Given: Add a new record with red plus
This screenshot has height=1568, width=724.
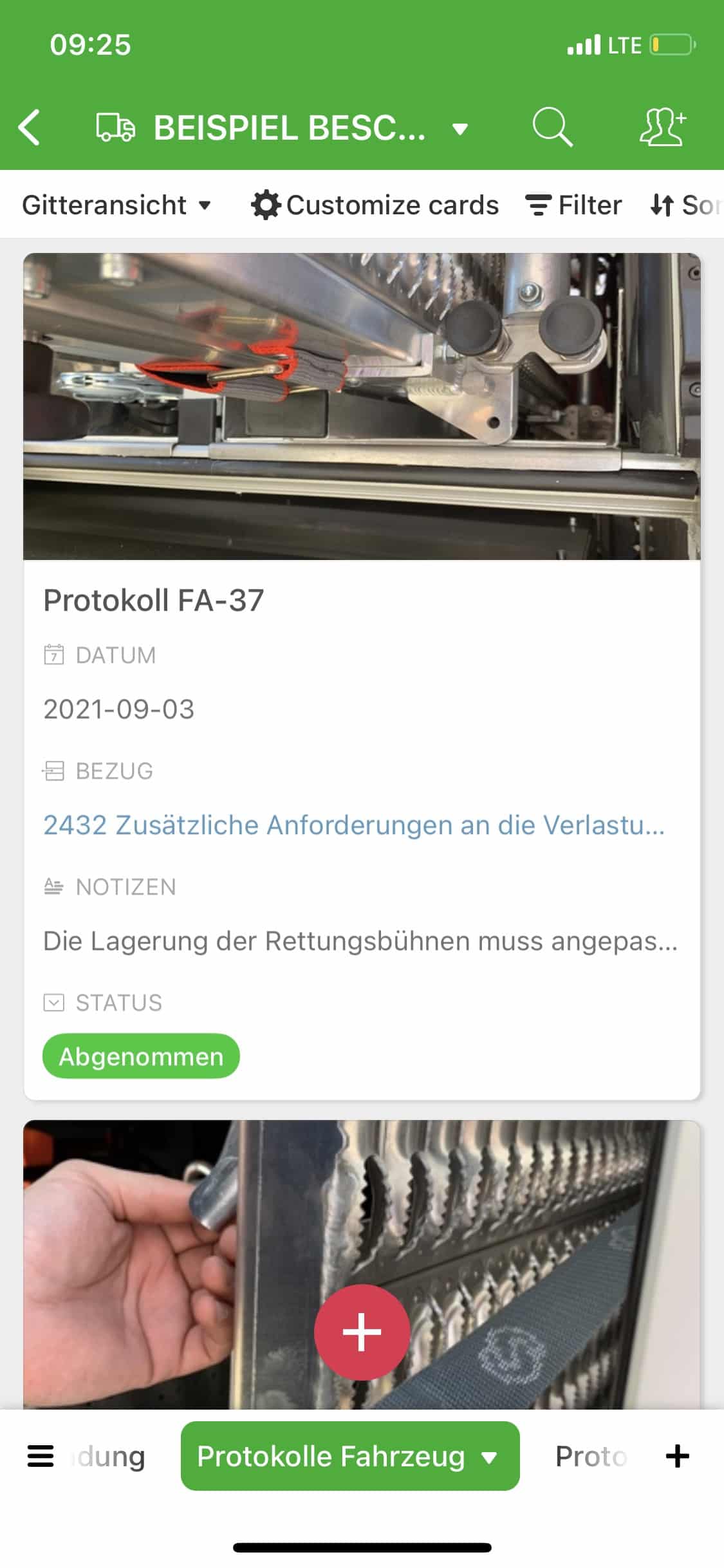Looking at the screenshot, I should point(362,1332).
